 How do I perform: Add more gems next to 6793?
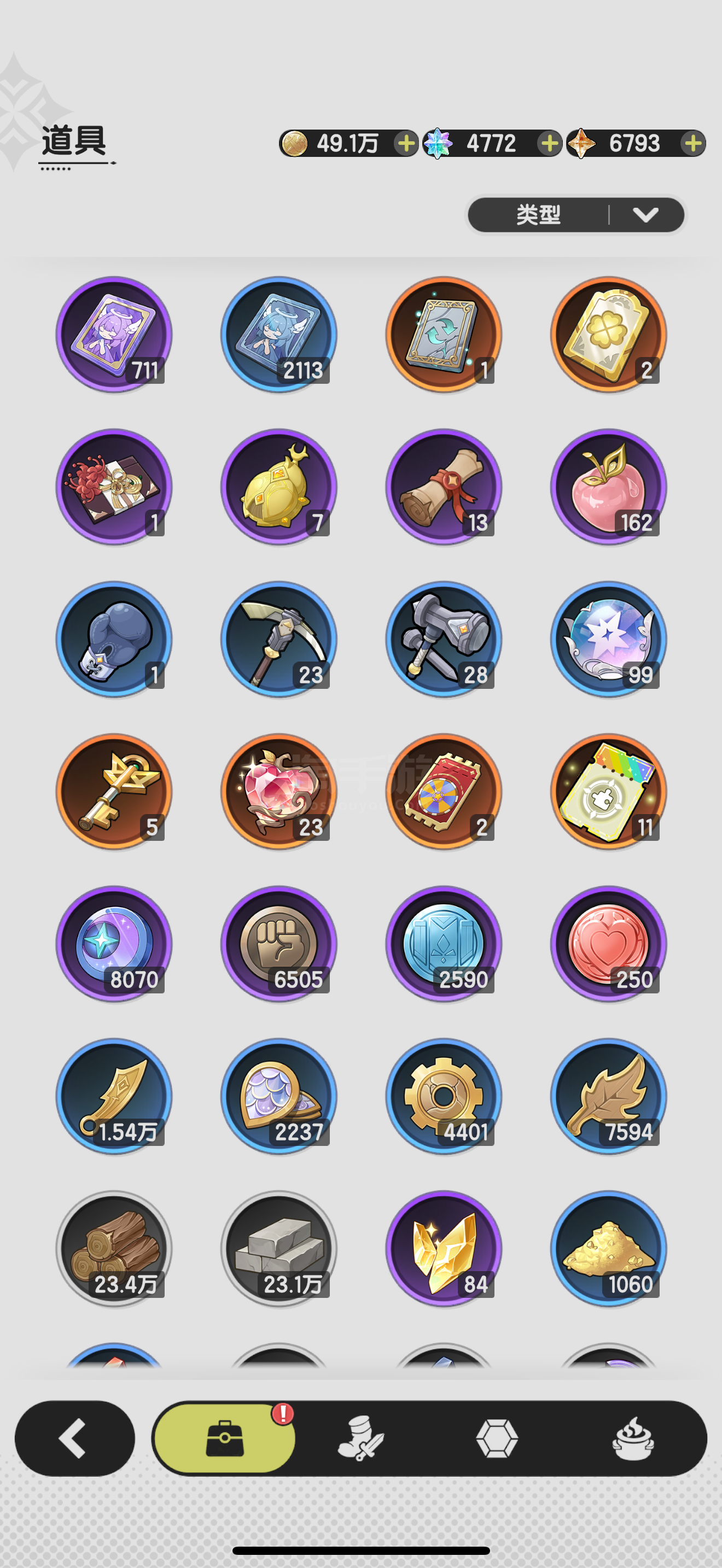pos(693,144)
